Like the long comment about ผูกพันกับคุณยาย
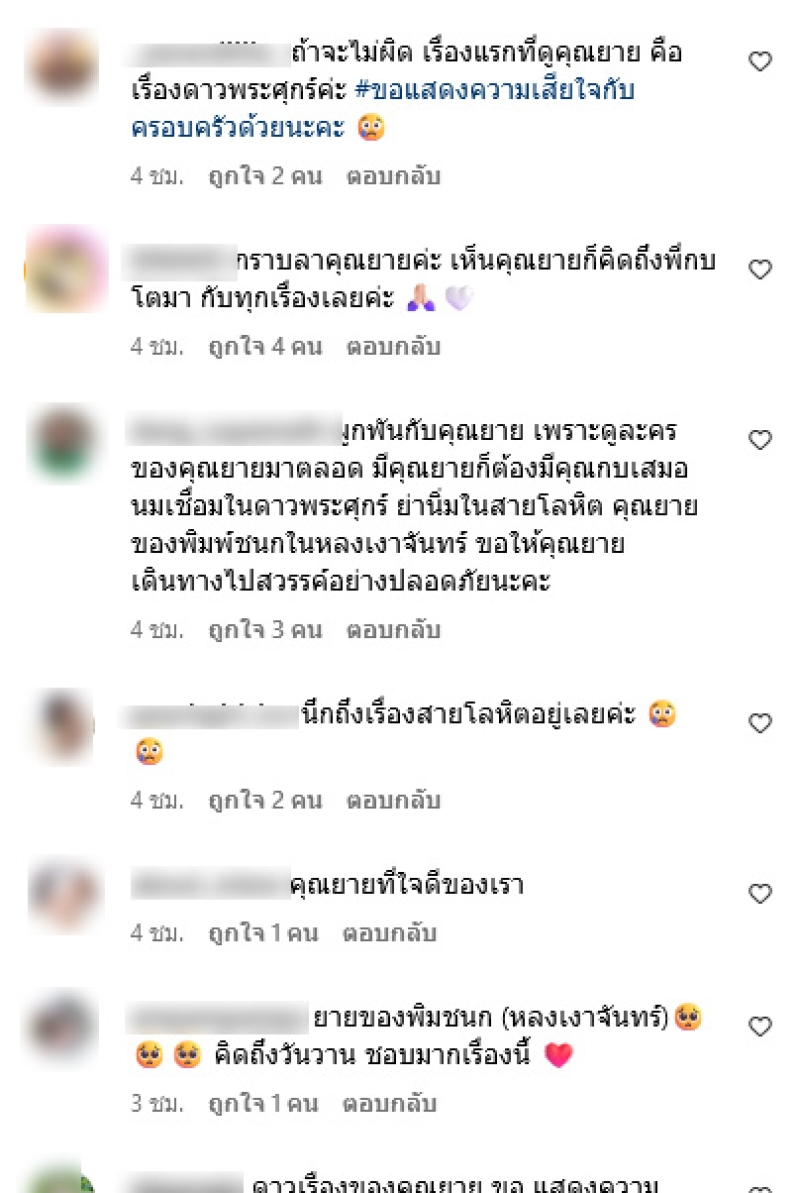 tap(760, 440)
